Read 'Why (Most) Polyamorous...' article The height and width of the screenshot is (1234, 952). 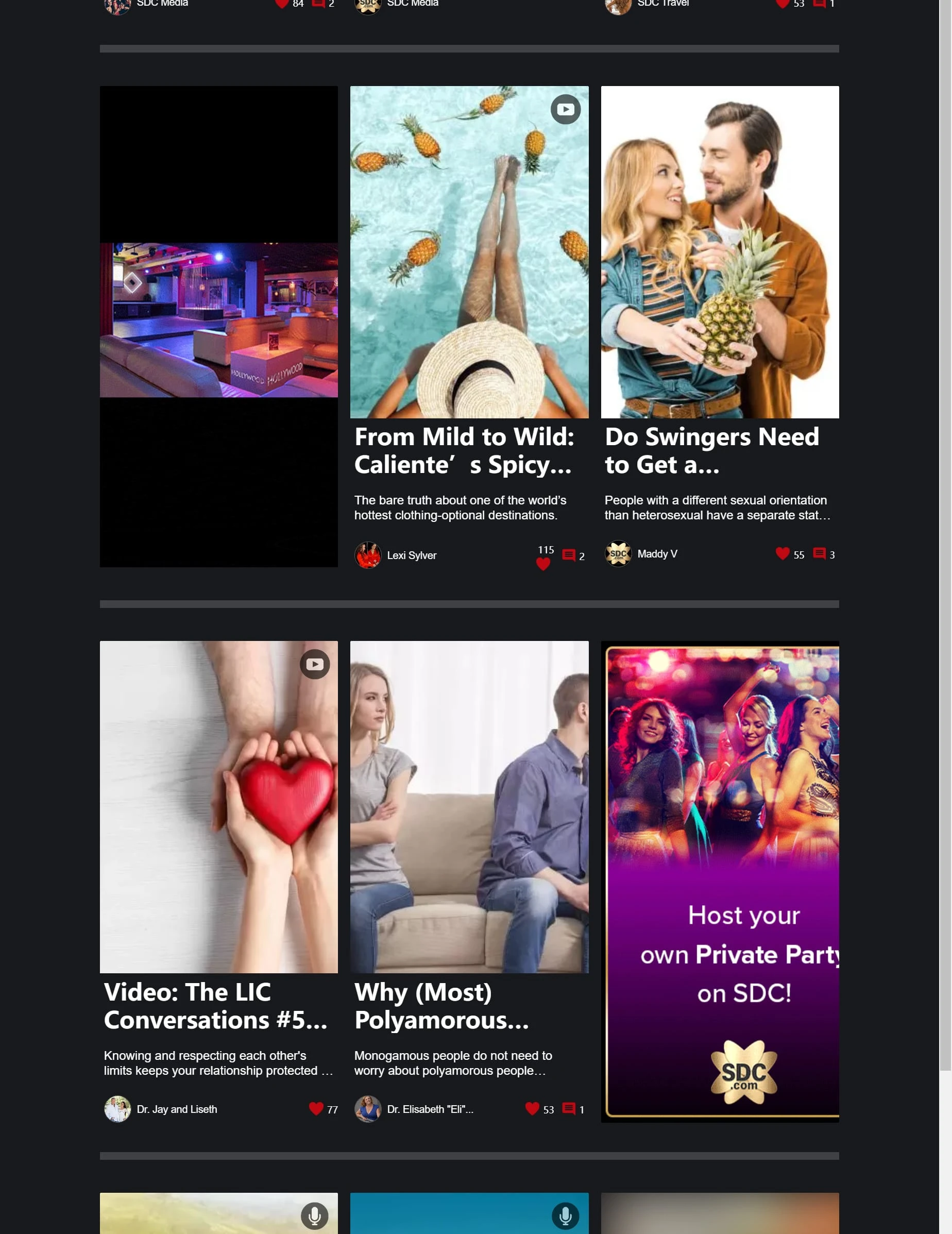pyautogui.click(x=441, y=1006)
